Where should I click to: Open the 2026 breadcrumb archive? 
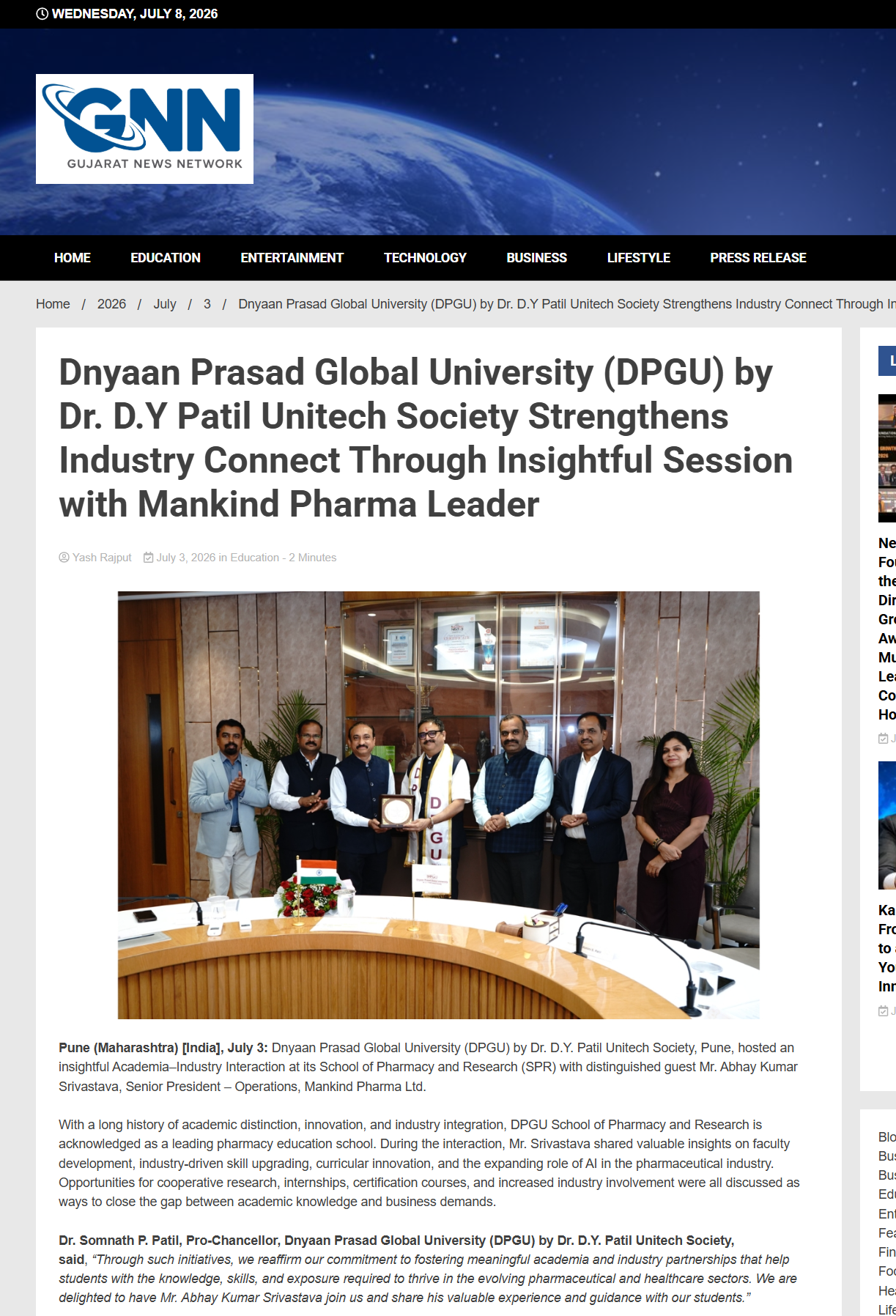click(111, 304)
